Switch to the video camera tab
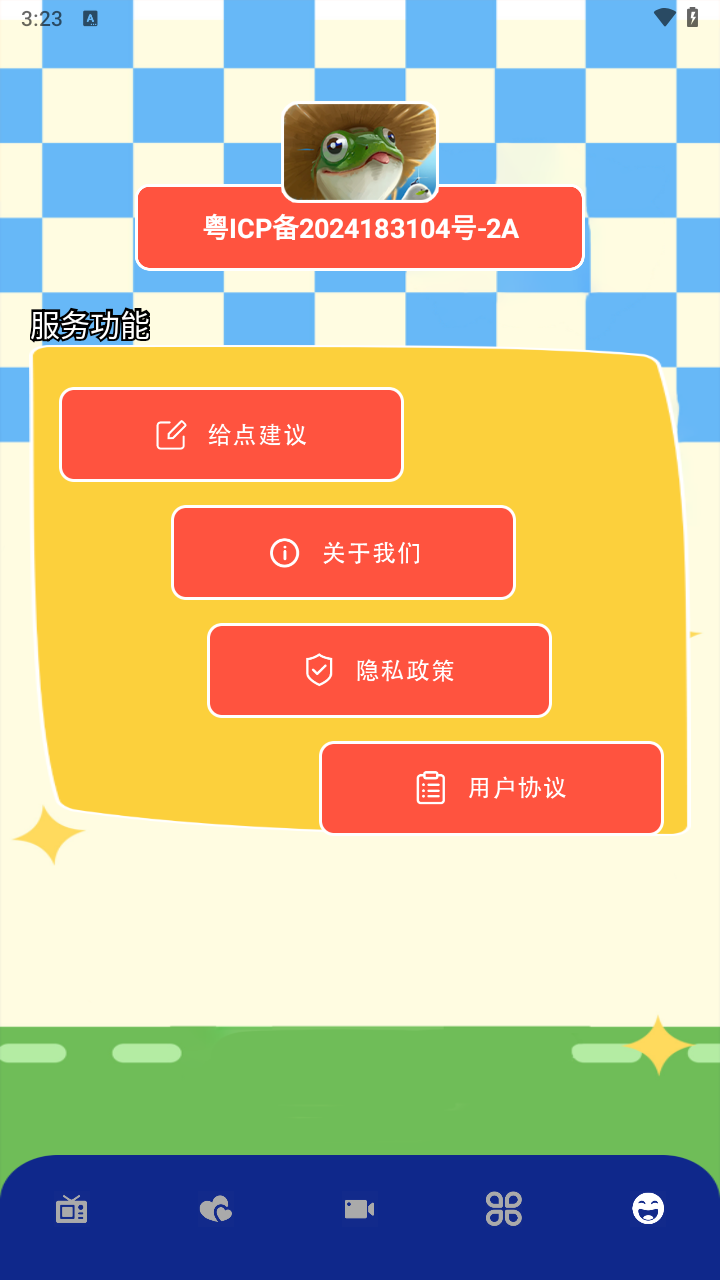The height and width of the screenshot is (1280, 720). [x=359, y=1209]
